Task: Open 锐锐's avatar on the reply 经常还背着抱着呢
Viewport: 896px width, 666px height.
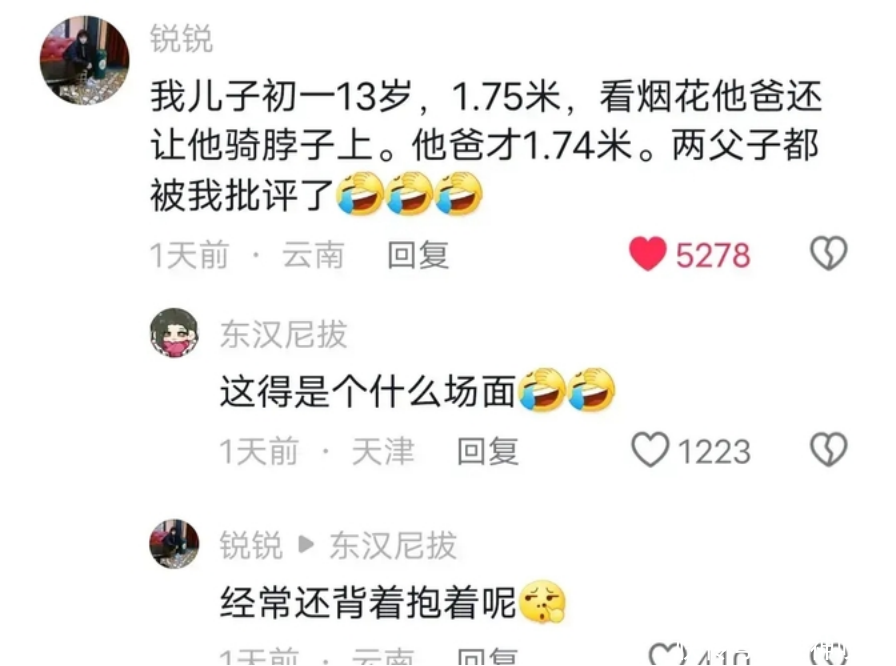Action: click(174, 544)
